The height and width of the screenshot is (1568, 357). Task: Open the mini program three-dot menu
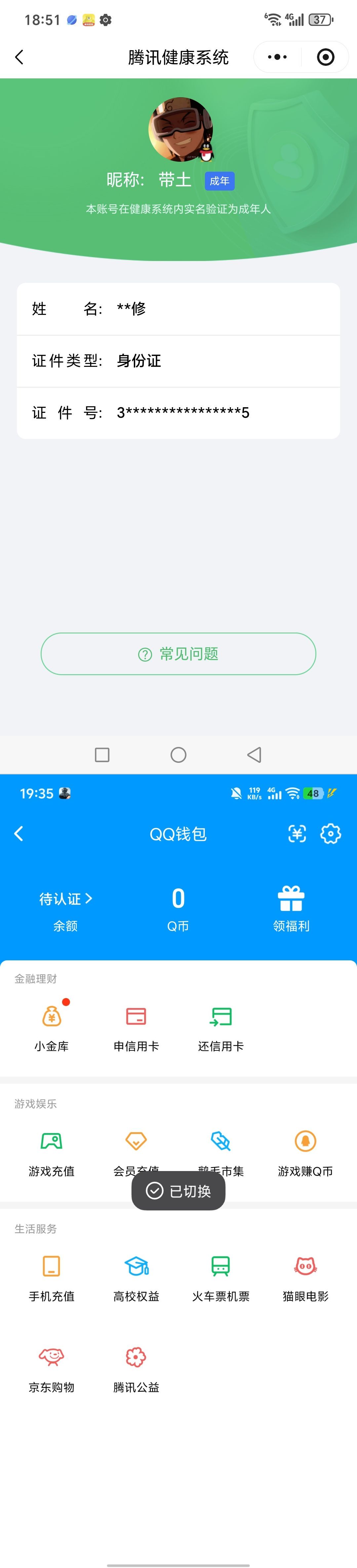[x=277, y=57]
